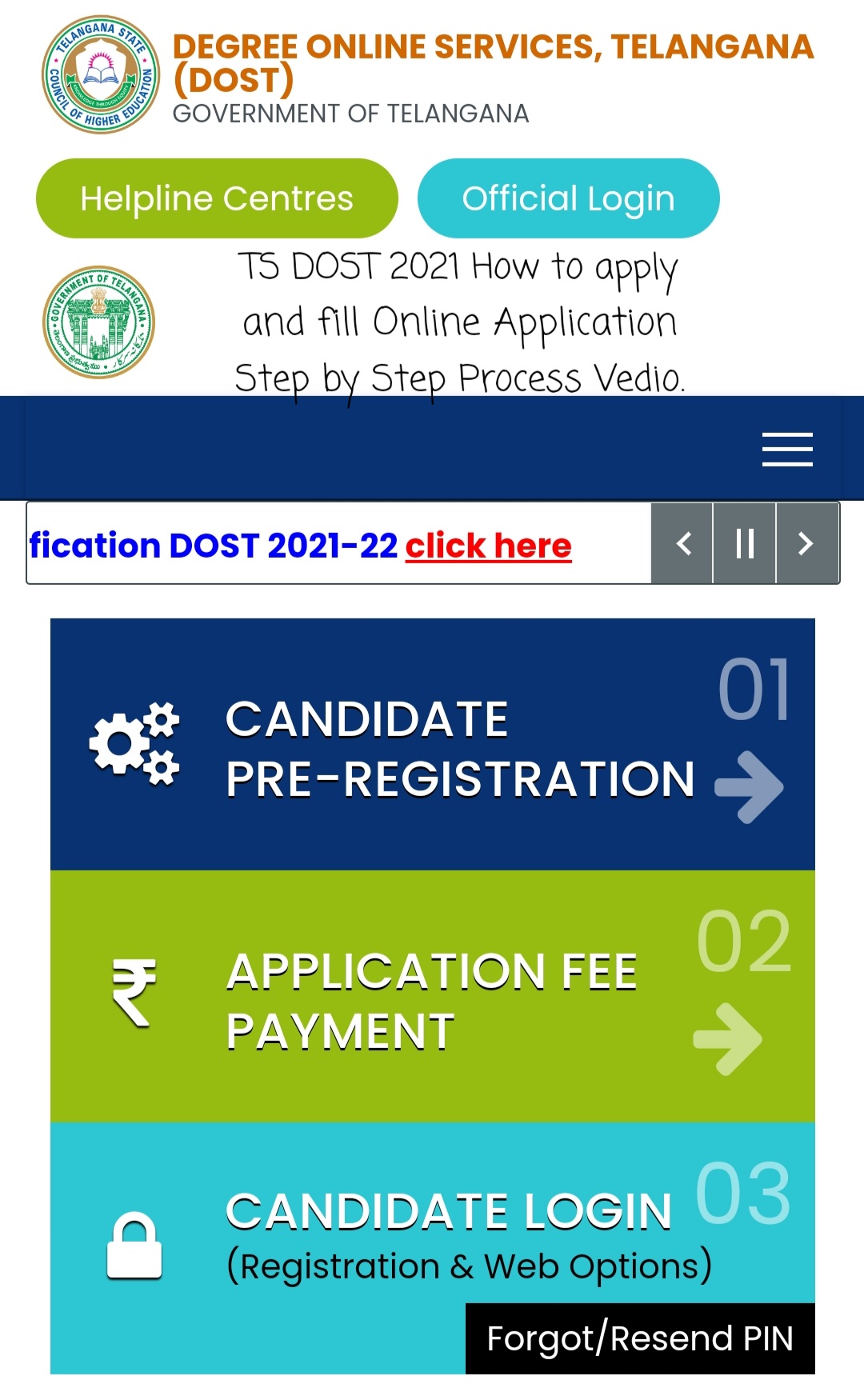
Task: Click the TS DOST video thumbnail text
Action: tap(460, 320)
